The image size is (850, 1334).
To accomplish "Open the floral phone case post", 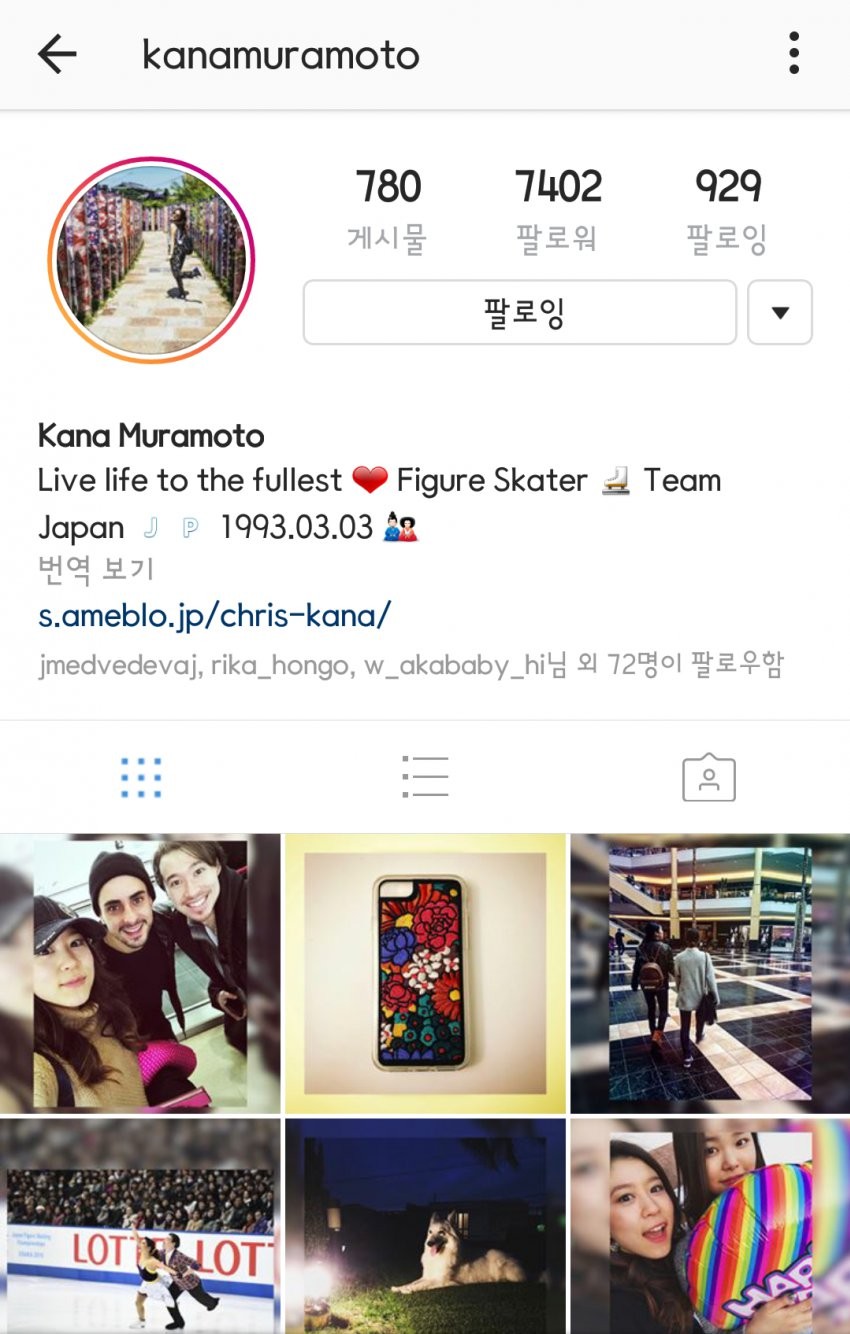I will click(x=425, y=973).
